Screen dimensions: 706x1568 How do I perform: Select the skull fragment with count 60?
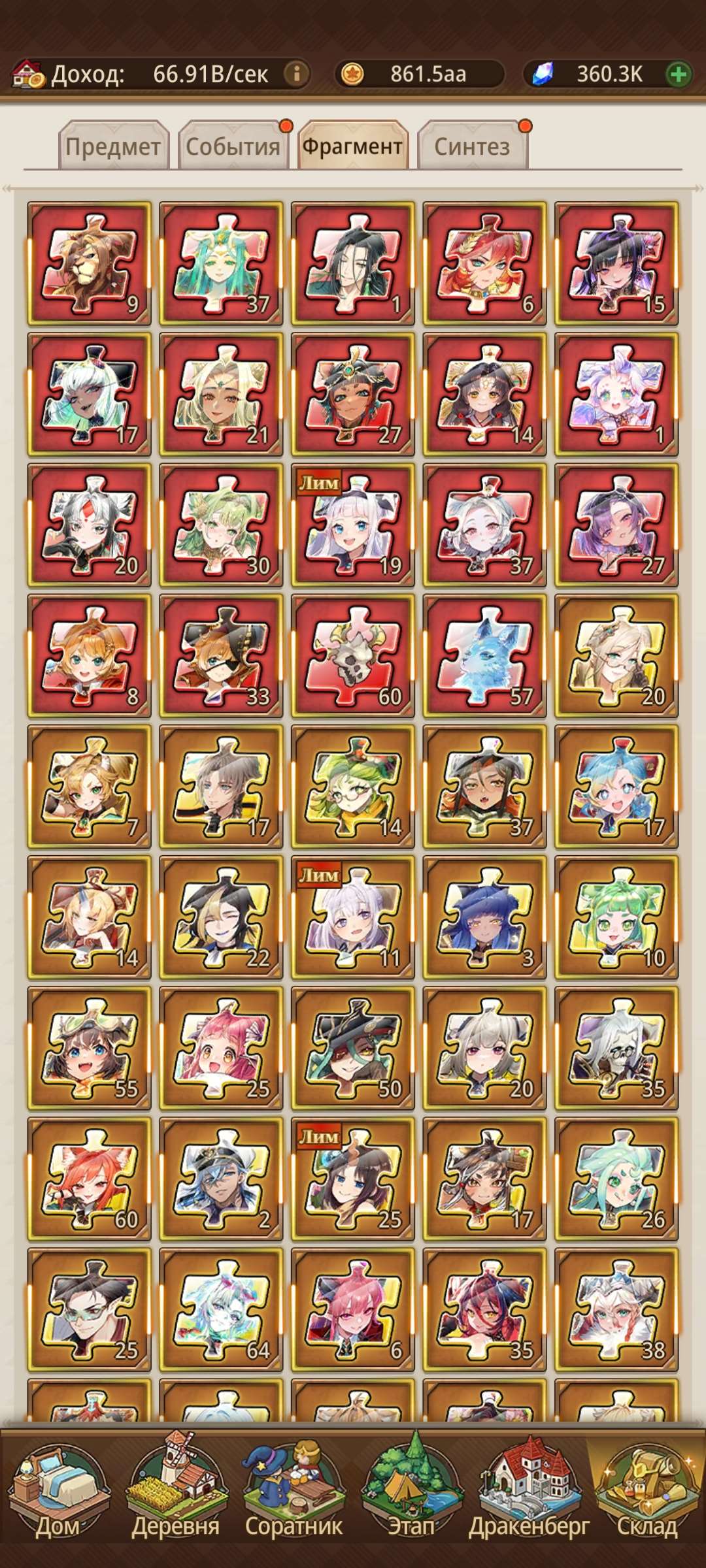[x=353, y=655]
